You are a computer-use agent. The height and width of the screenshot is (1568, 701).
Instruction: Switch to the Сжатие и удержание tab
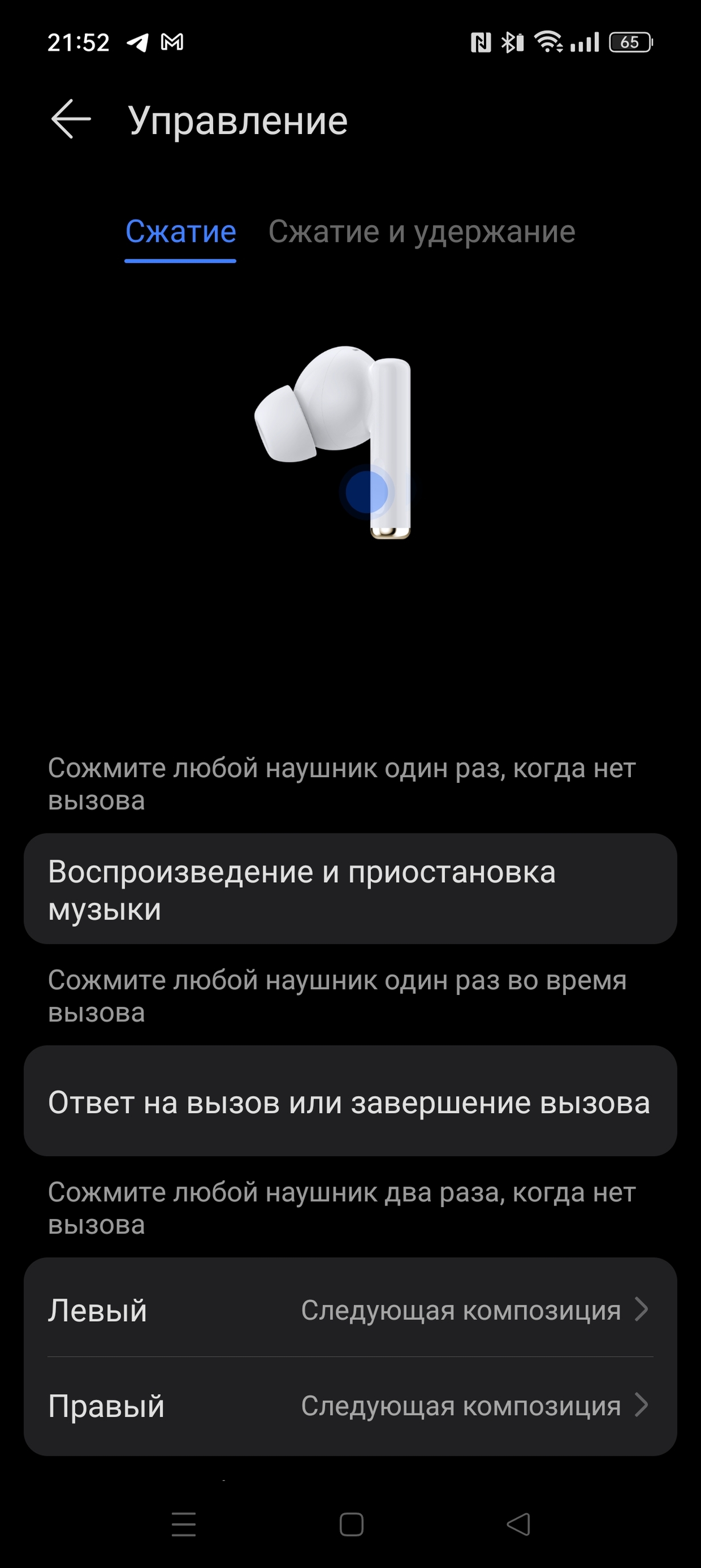click(422, 232)
